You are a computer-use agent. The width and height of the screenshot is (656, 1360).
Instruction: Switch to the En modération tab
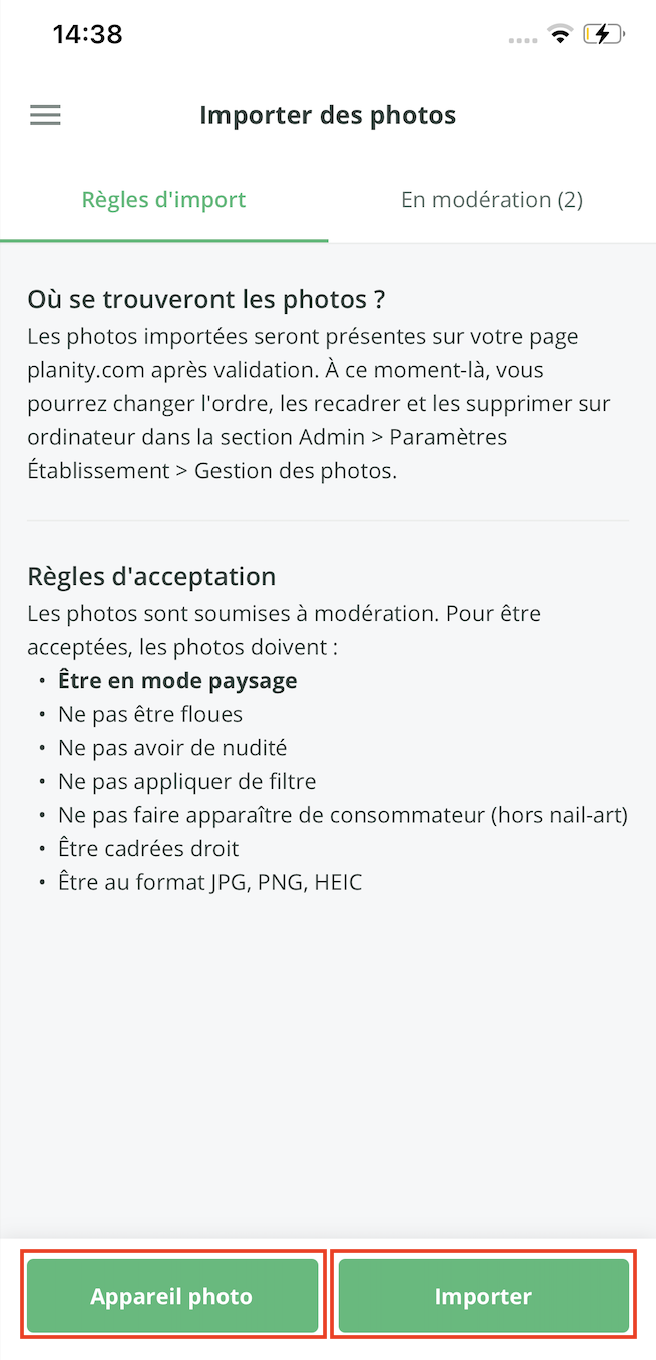[492, 200]
